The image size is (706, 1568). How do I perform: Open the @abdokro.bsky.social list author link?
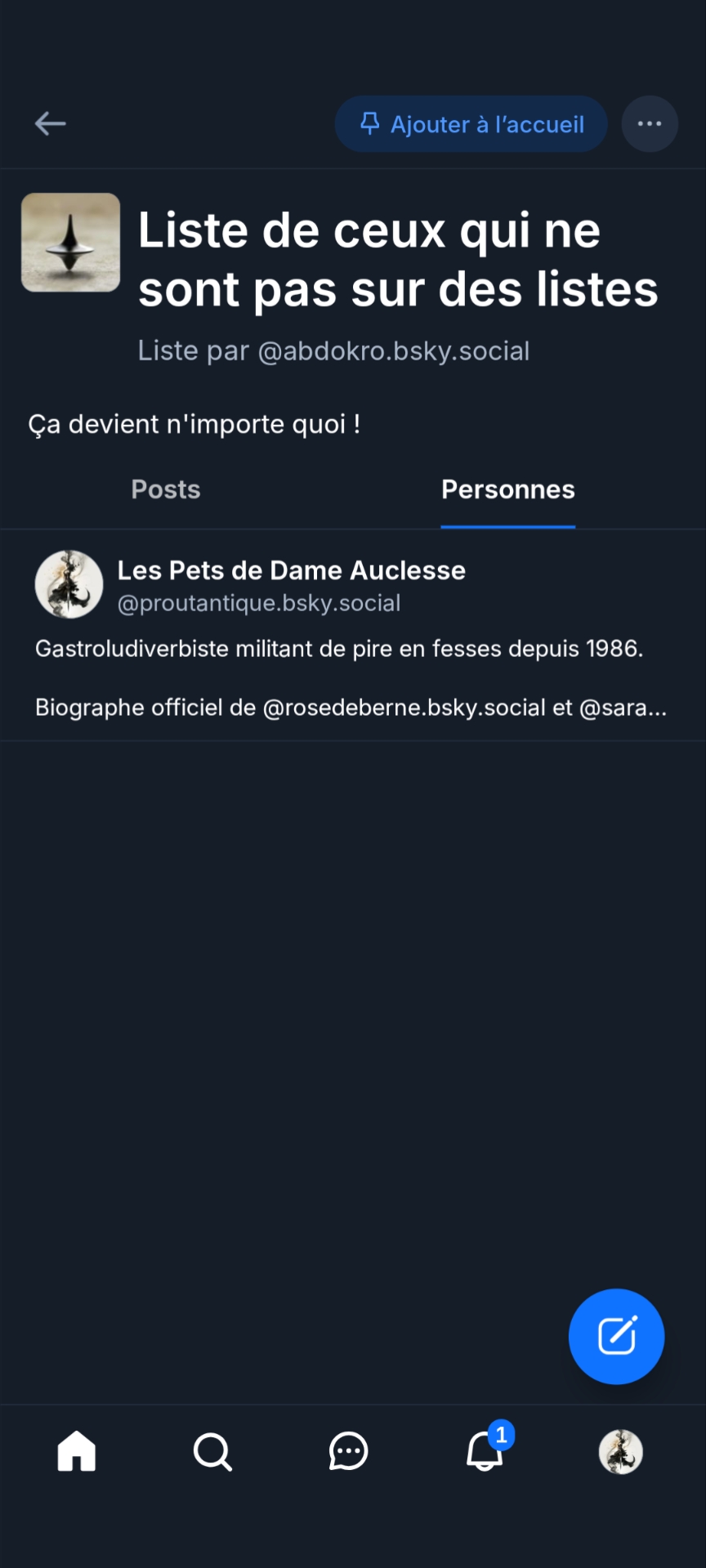[394, 351]
